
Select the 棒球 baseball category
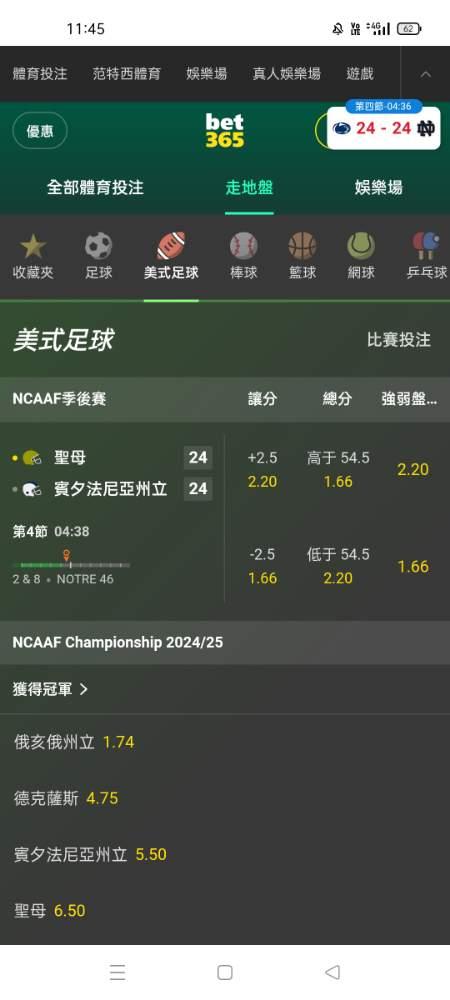[x=243, y=256]
